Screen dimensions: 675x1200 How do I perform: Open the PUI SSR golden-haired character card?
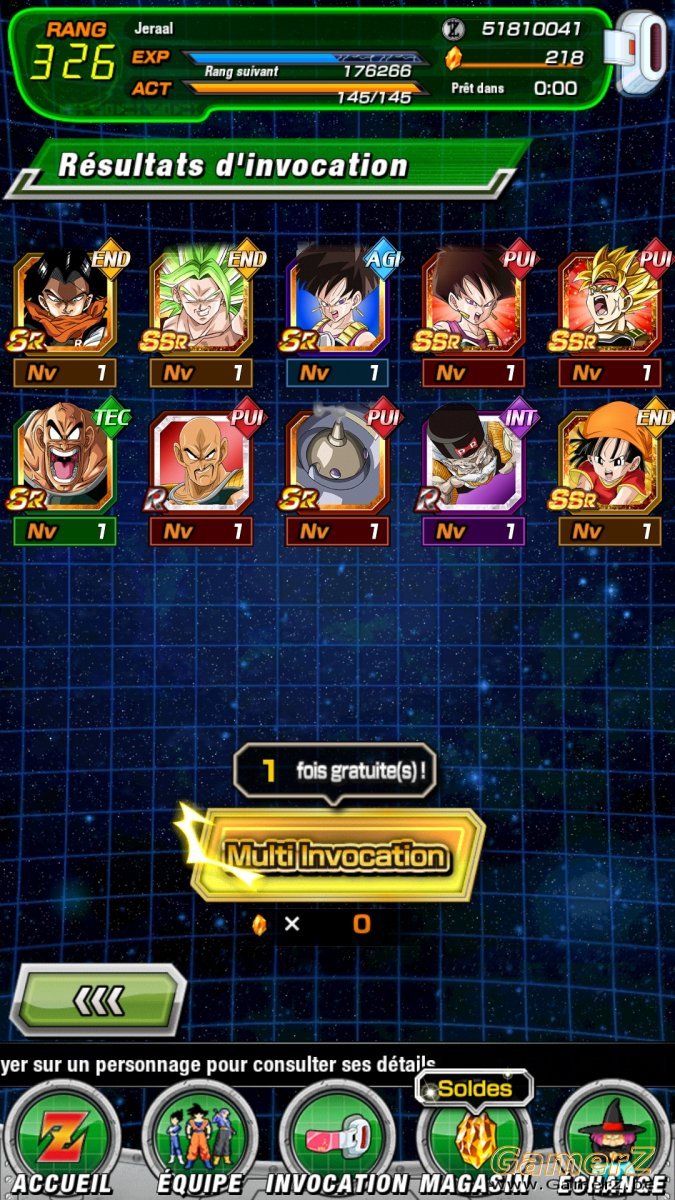point(609,302)
